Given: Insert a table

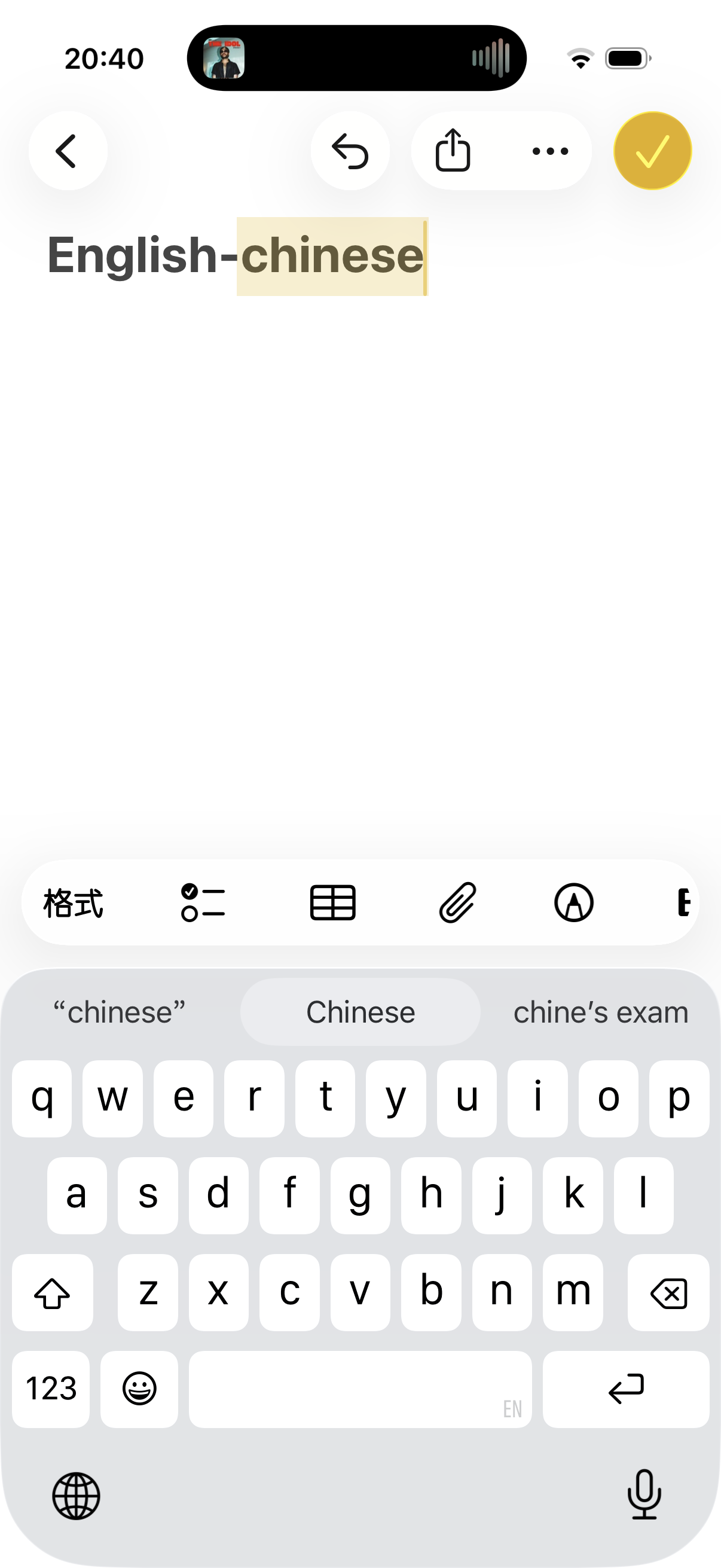Looking at the screenshot, I should (333, 902).
